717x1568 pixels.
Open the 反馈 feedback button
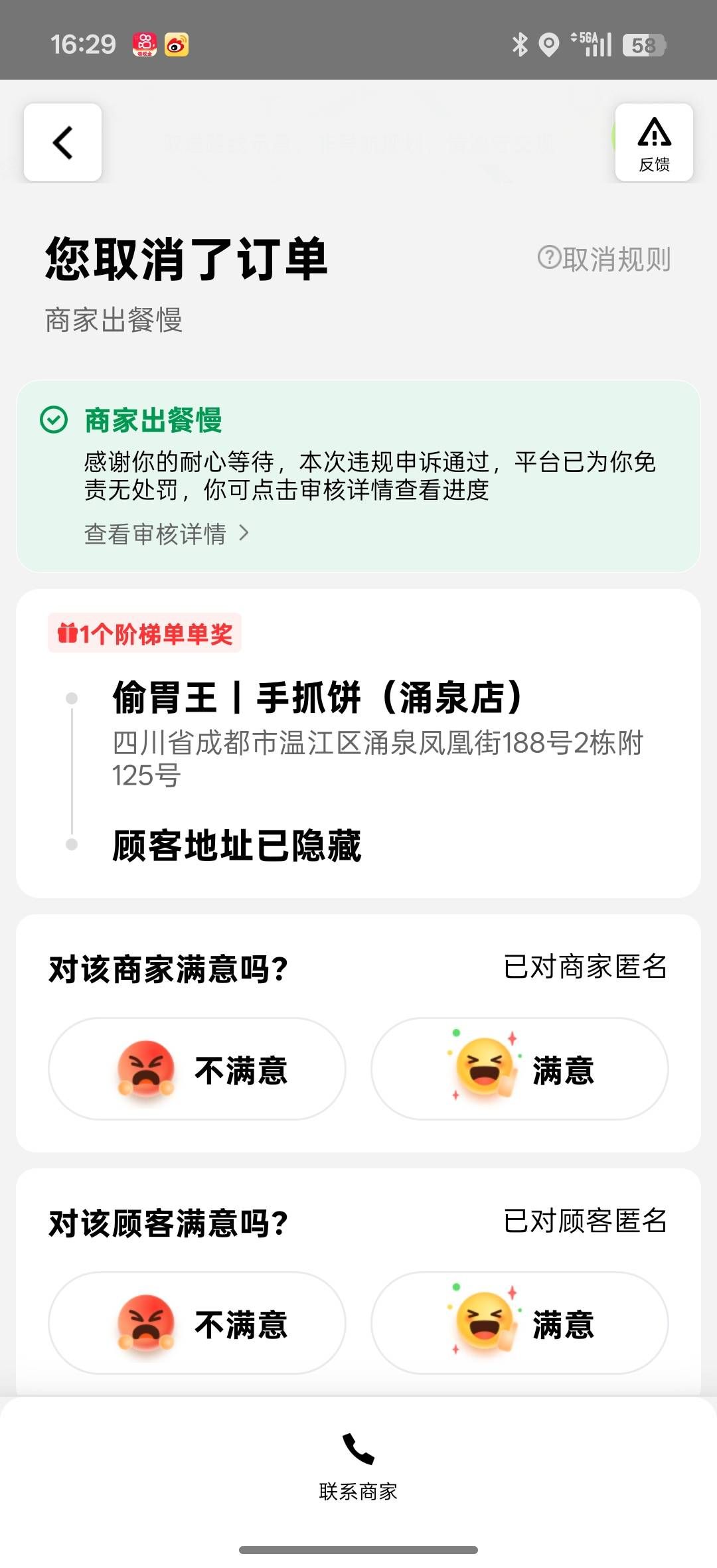pyautogui.click(x=654, y=143)
